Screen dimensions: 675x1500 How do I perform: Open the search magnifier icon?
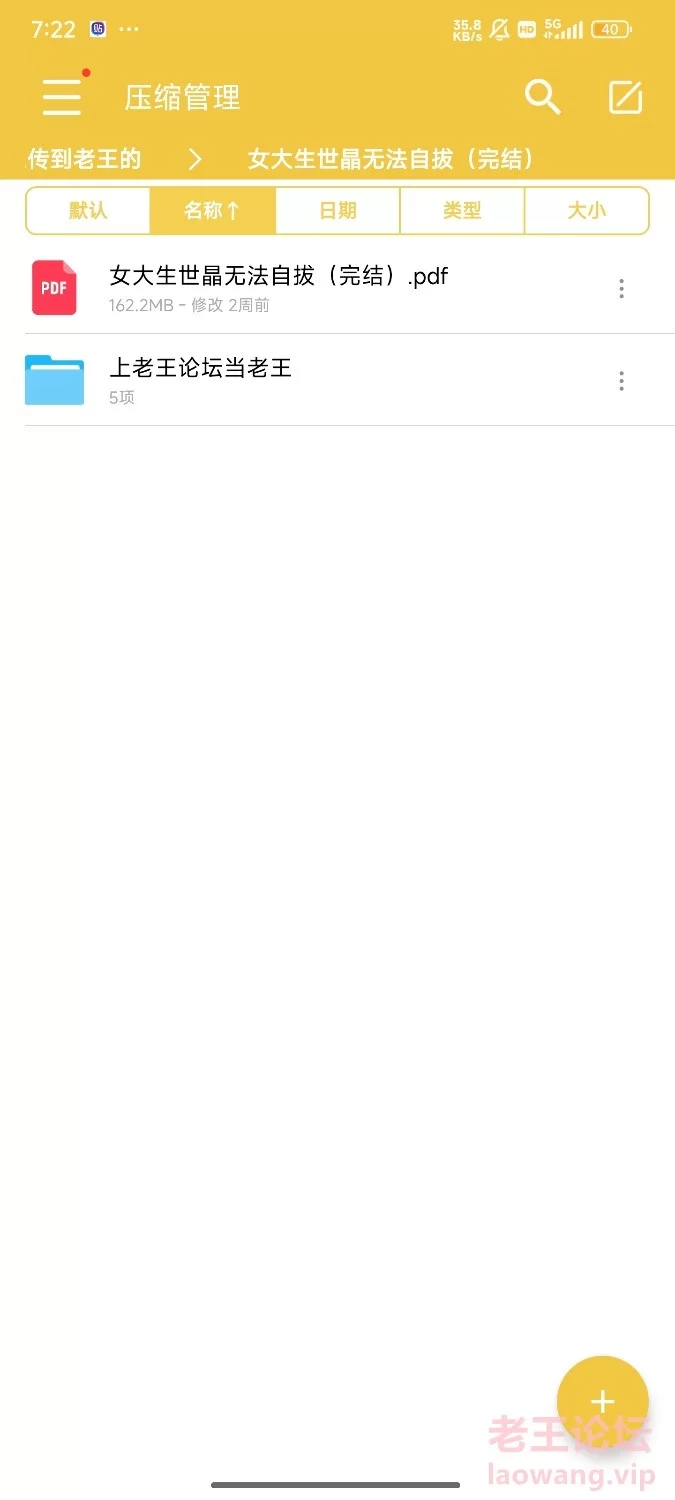click(x=543, y=97)
